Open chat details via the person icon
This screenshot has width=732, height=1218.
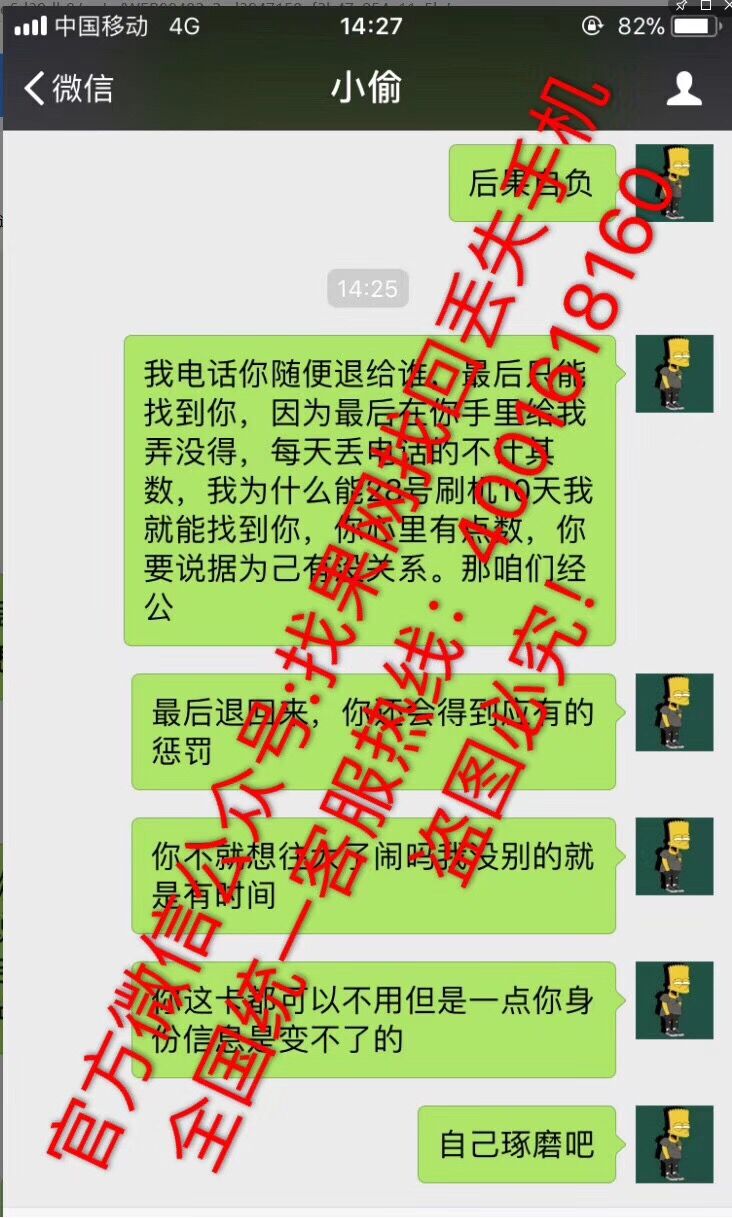pyautogui.click(x=684, y=88)
